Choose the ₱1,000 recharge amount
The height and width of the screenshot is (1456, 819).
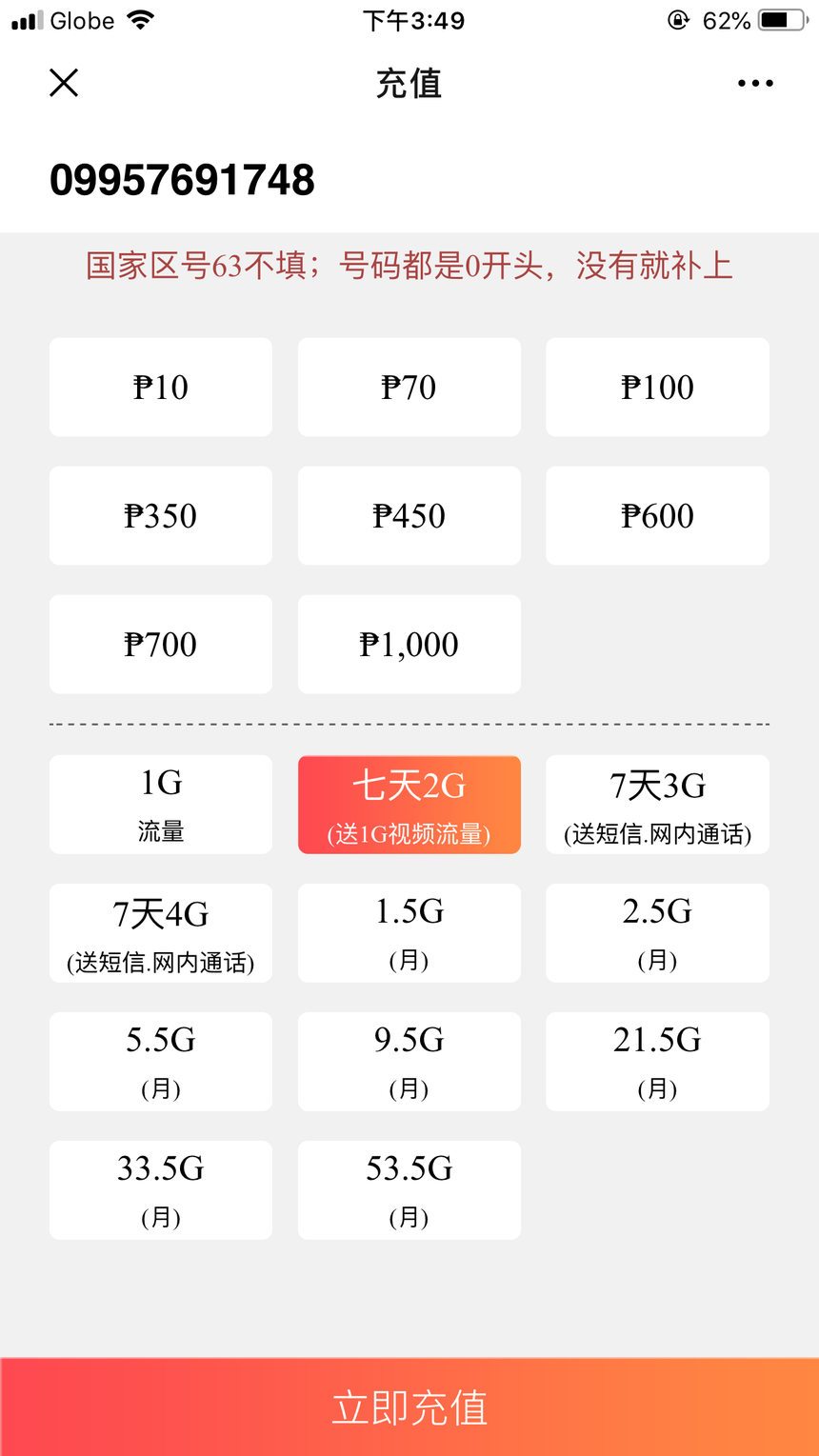pos(409,645)
